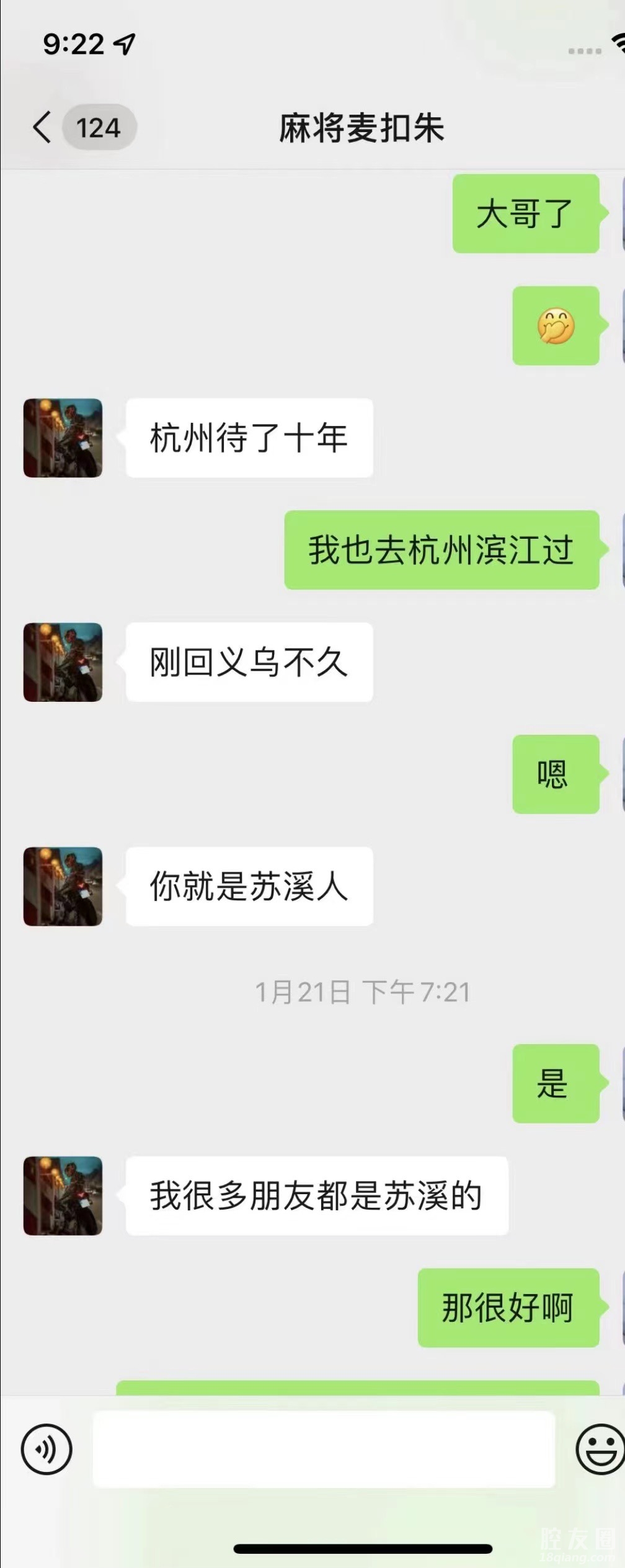Go back to the chat list
The height and width of the screenshot is (1568, 625).
[x=43, y=128]
